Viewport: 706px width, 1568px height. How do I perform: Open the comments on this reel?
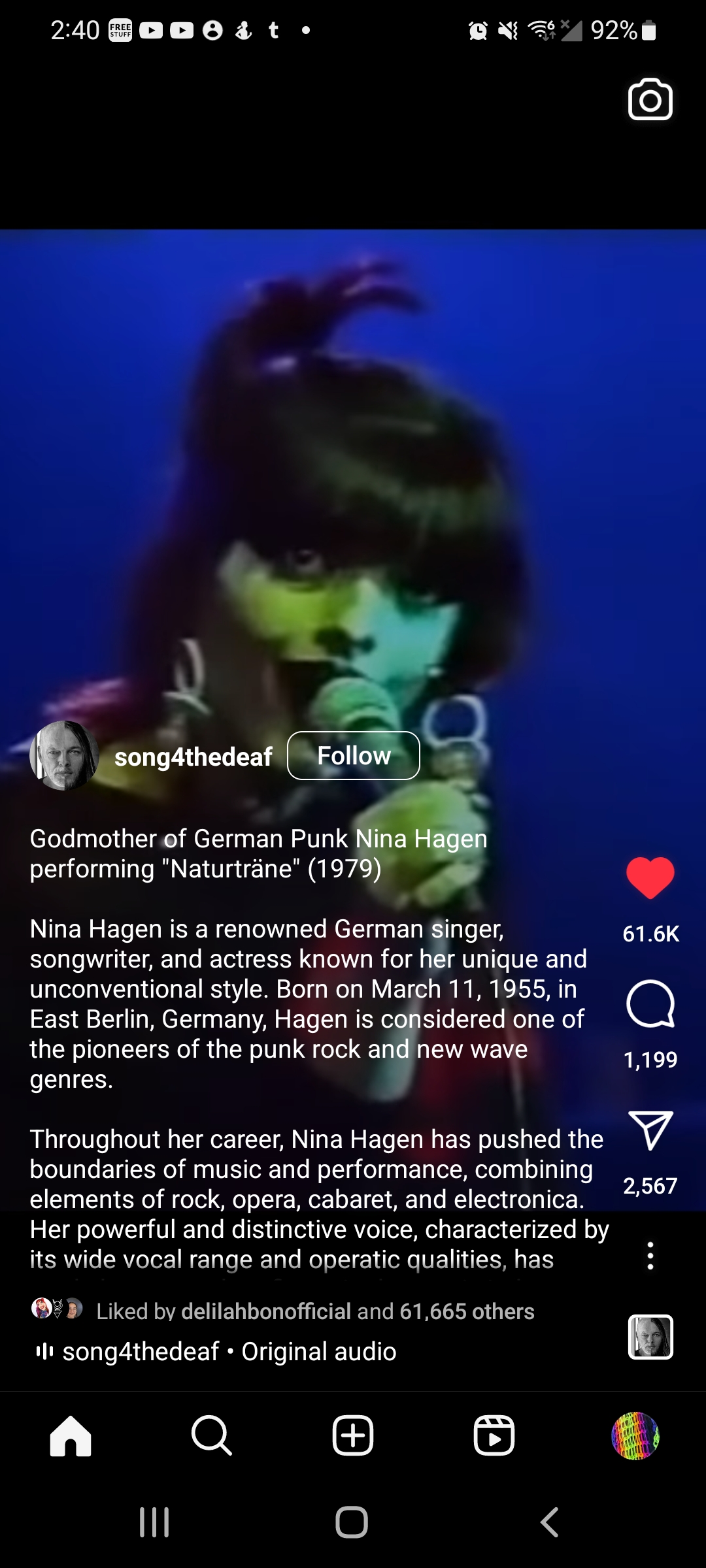tap(650, 1004)
